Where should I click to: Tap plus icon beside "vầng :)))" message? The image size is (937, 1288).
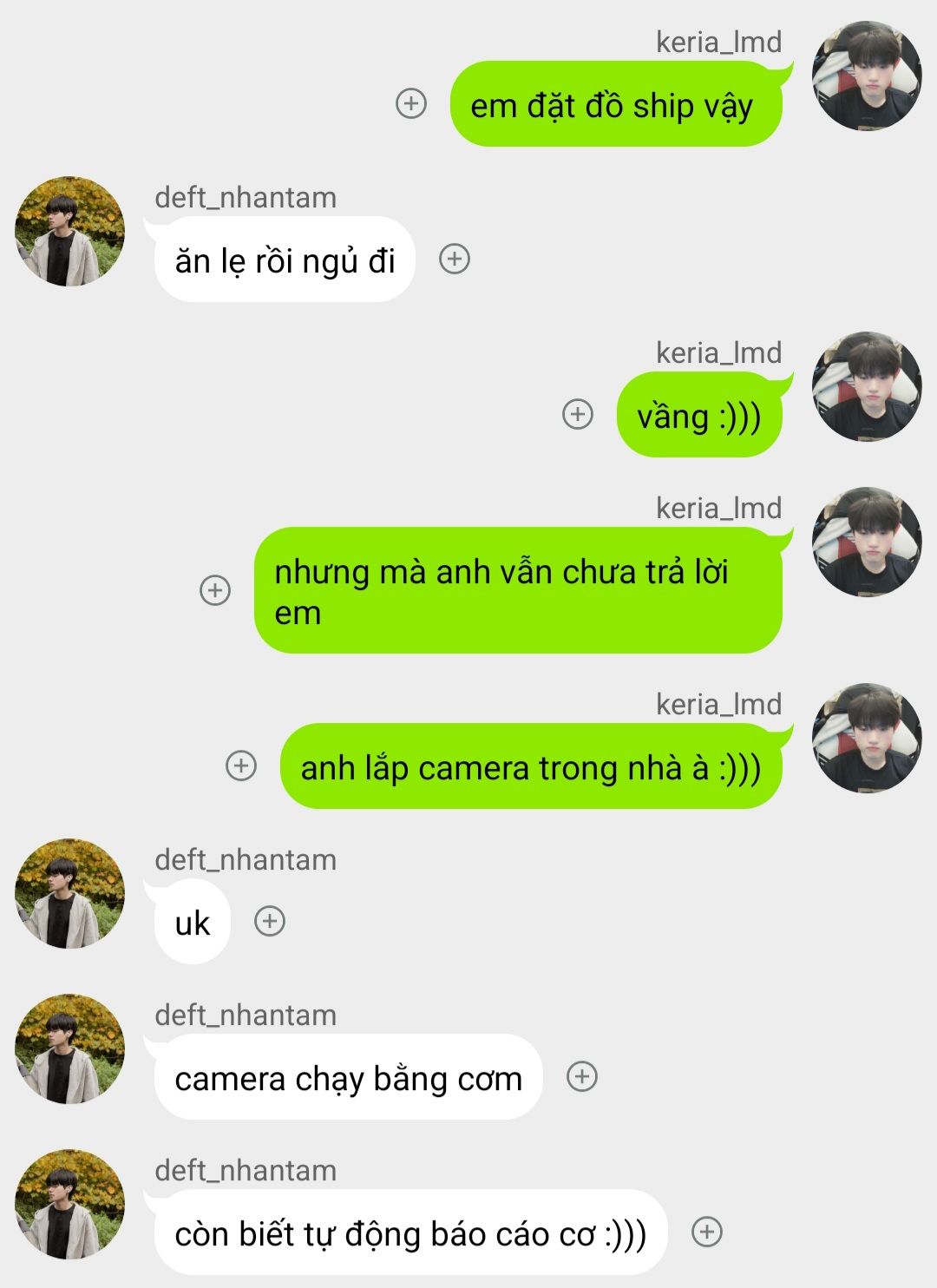pyautogui.click(x=578, y=414)
